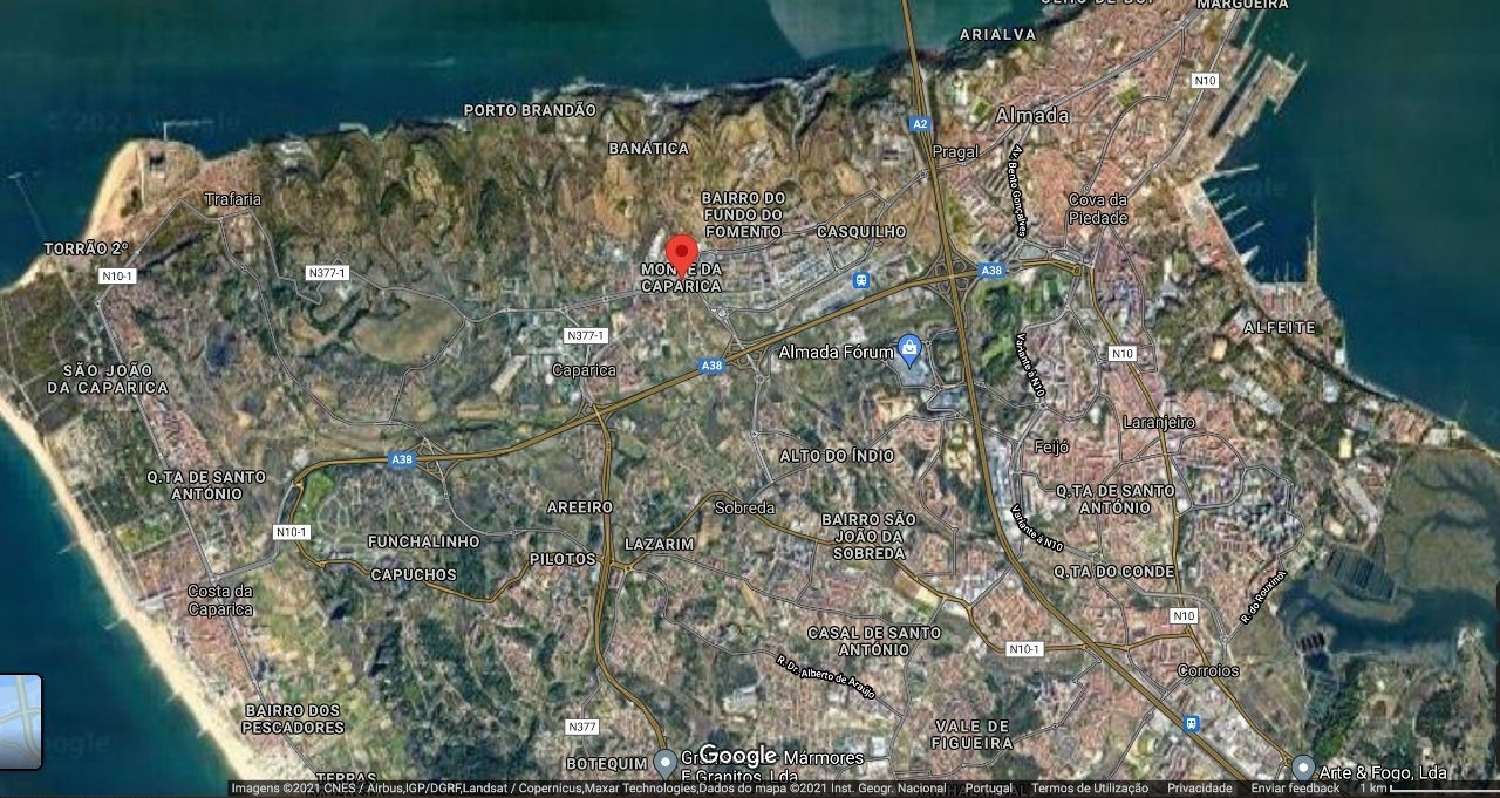
Task: Open the Privacidade link
Action: 1199,788
